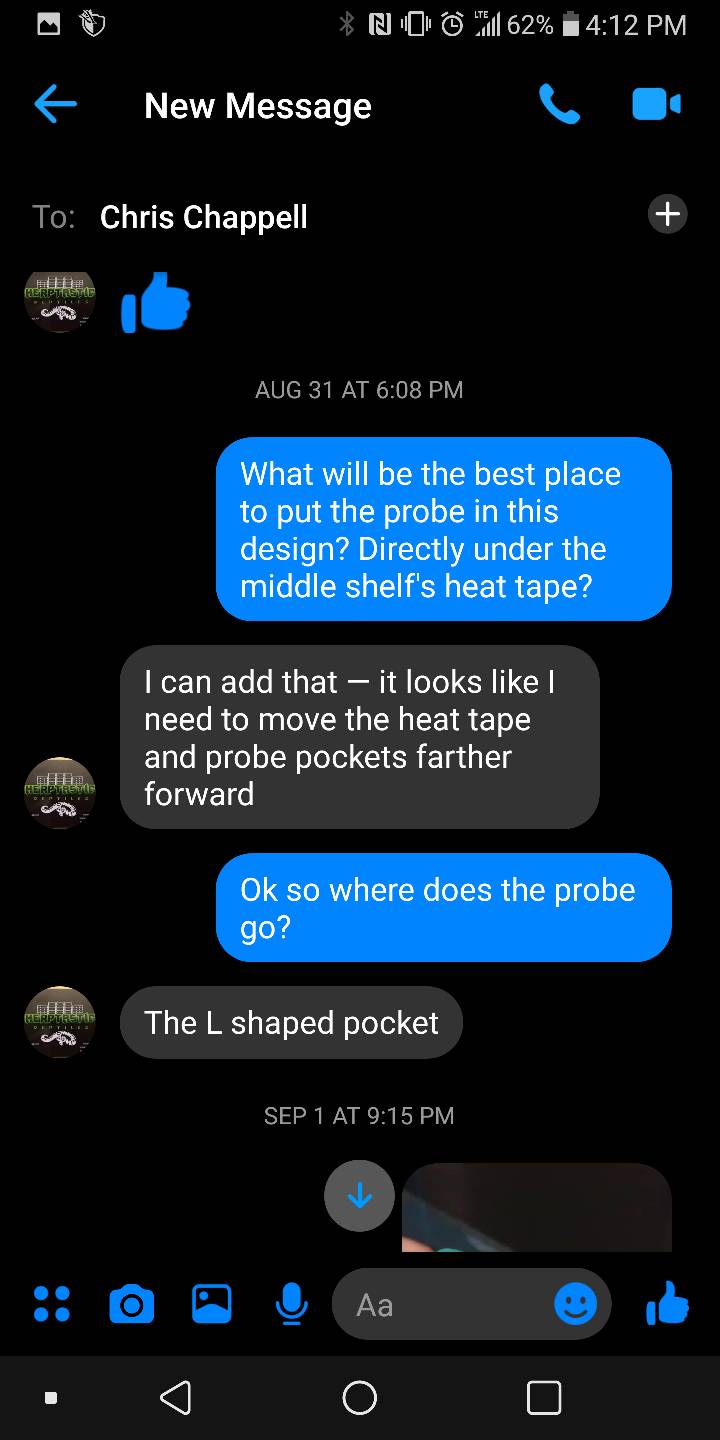Jump to latest messages with down arrow
This screenshot has width=720, height=1440.
click(359, 1196)
